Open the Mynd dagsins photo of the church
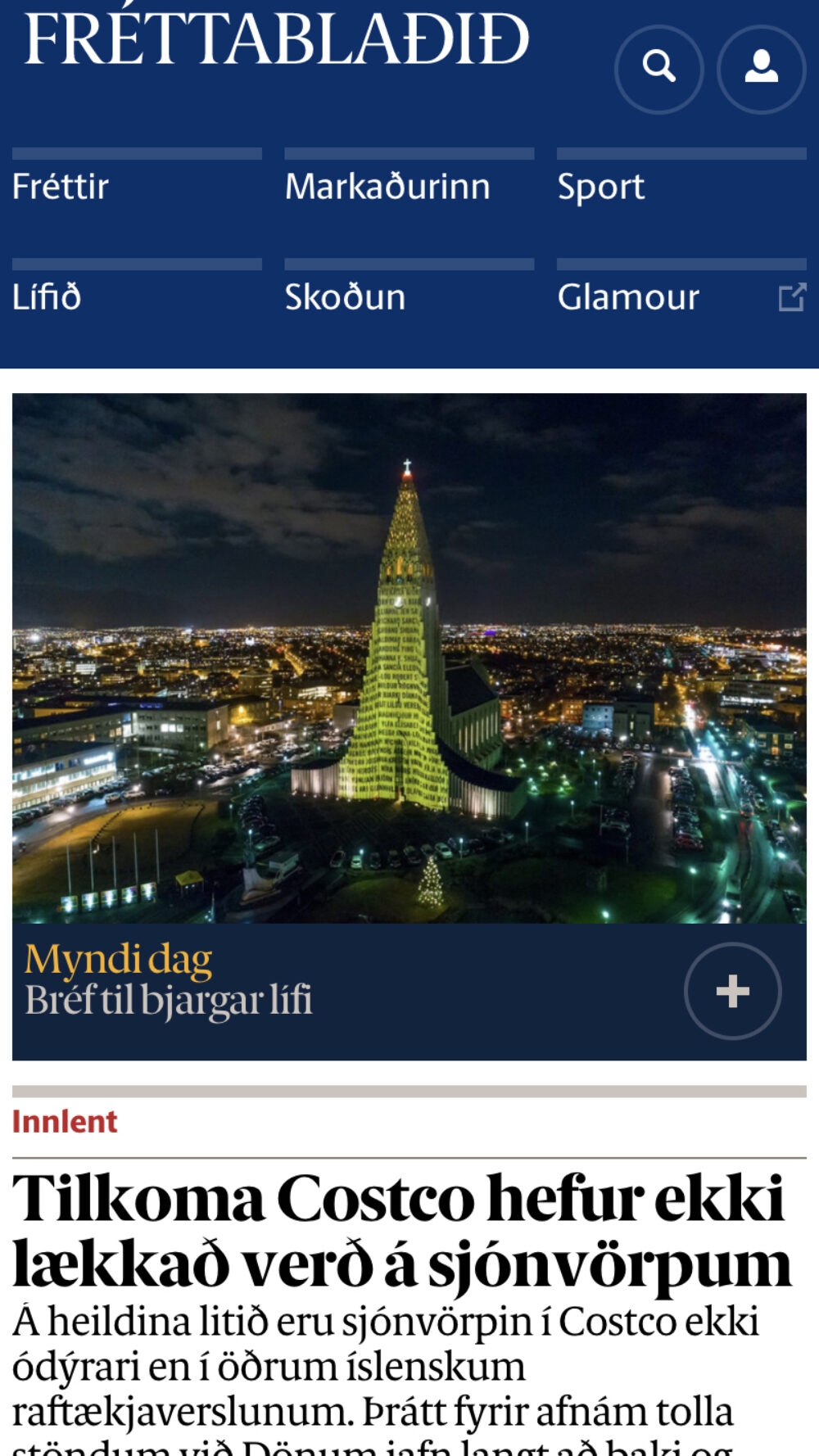 click(409, 658)
